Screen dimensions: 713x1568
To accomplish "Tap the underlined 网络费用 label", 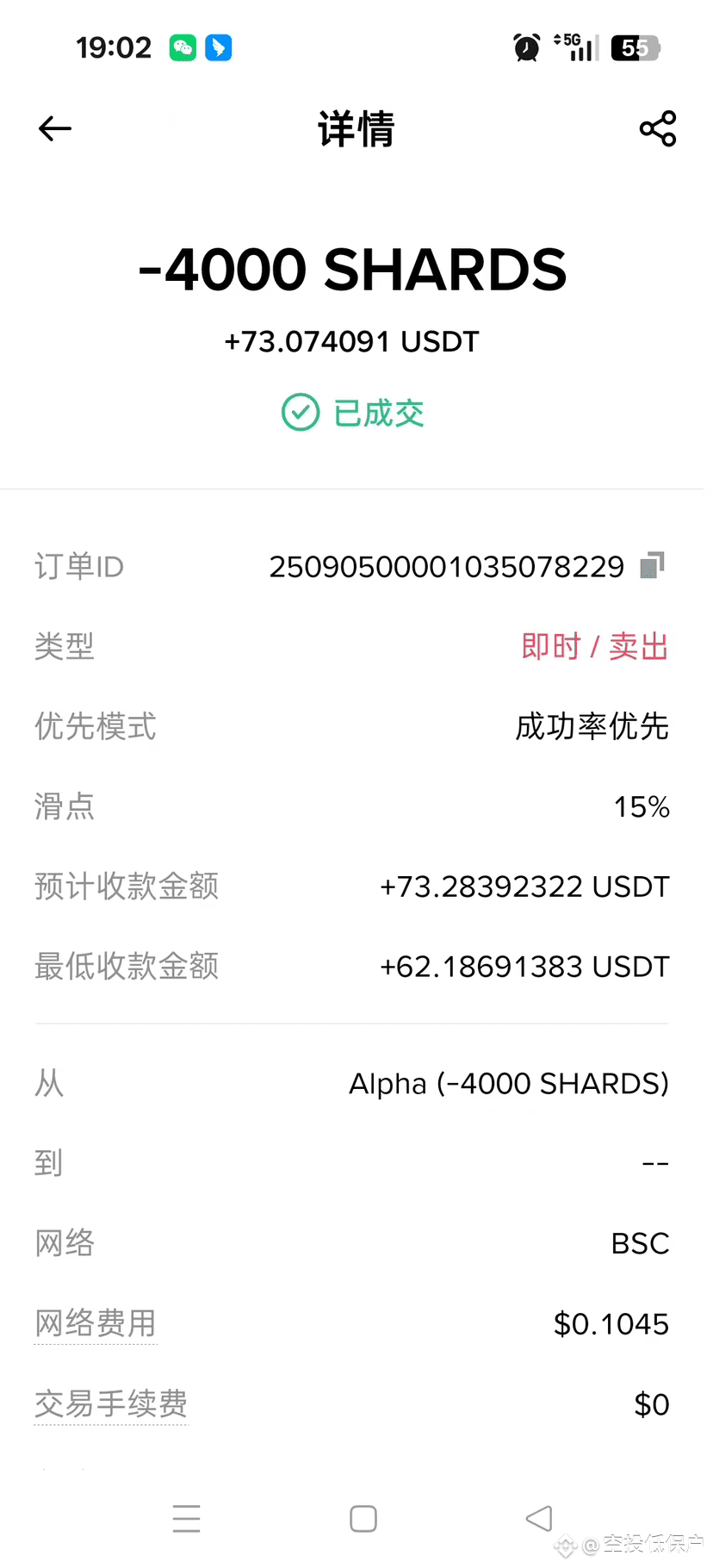I will [x=96, y=1323].
